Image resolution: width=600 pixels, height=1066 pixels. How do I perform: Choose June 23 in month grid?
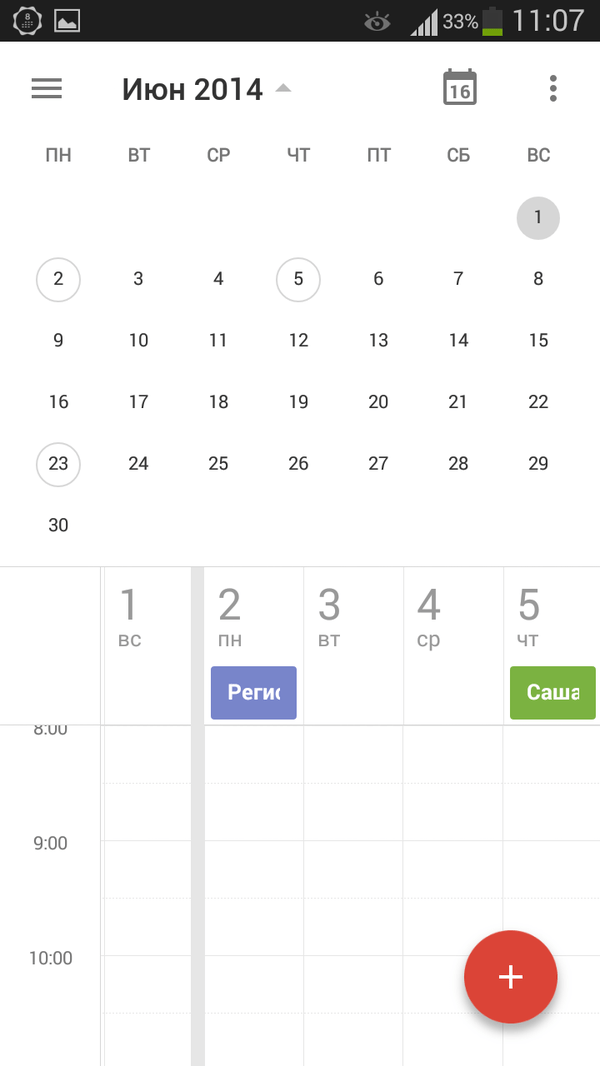coord(58,464)
